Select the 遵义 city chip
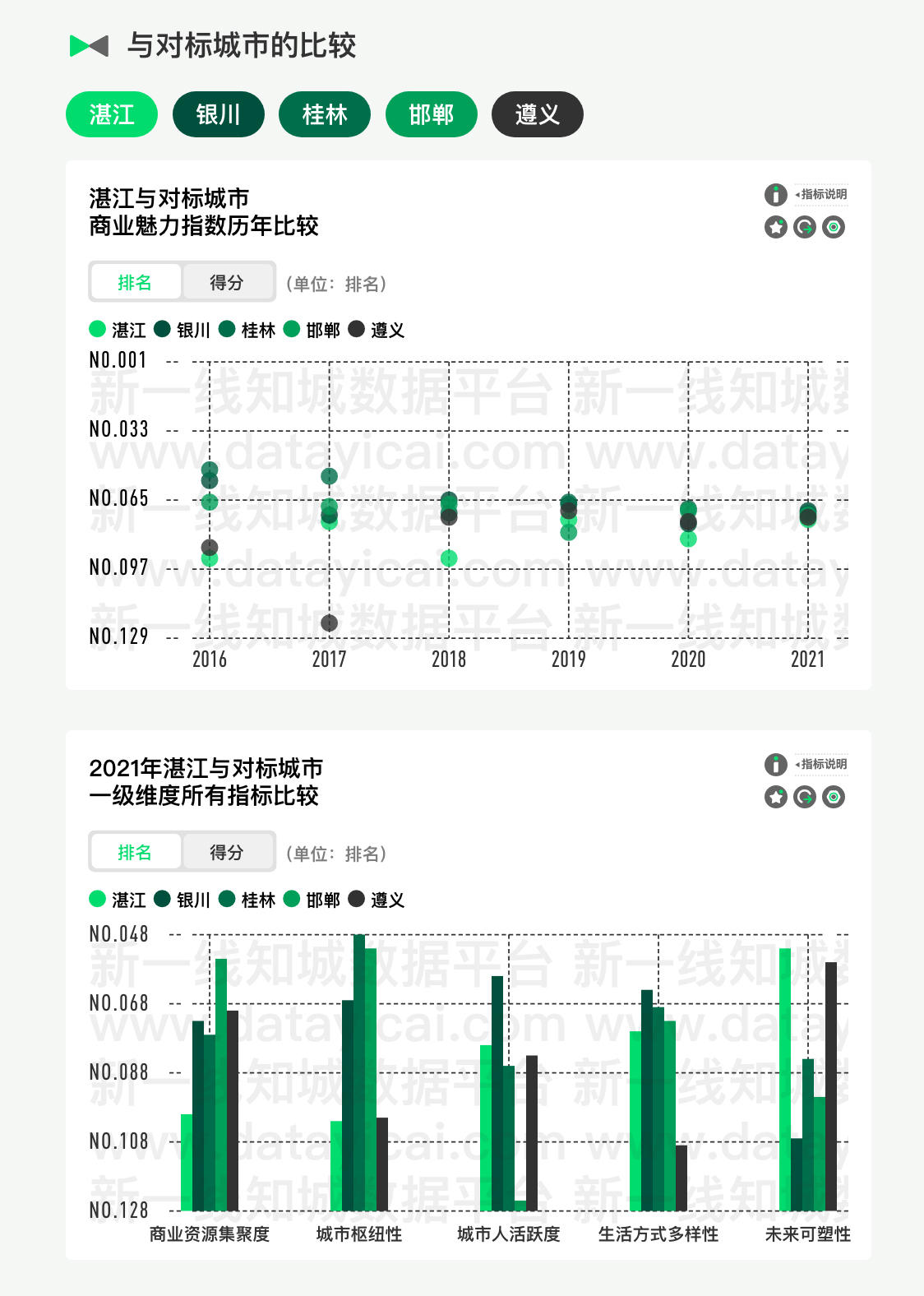Viewport: 924px width, 1296px height. [537, 114]
